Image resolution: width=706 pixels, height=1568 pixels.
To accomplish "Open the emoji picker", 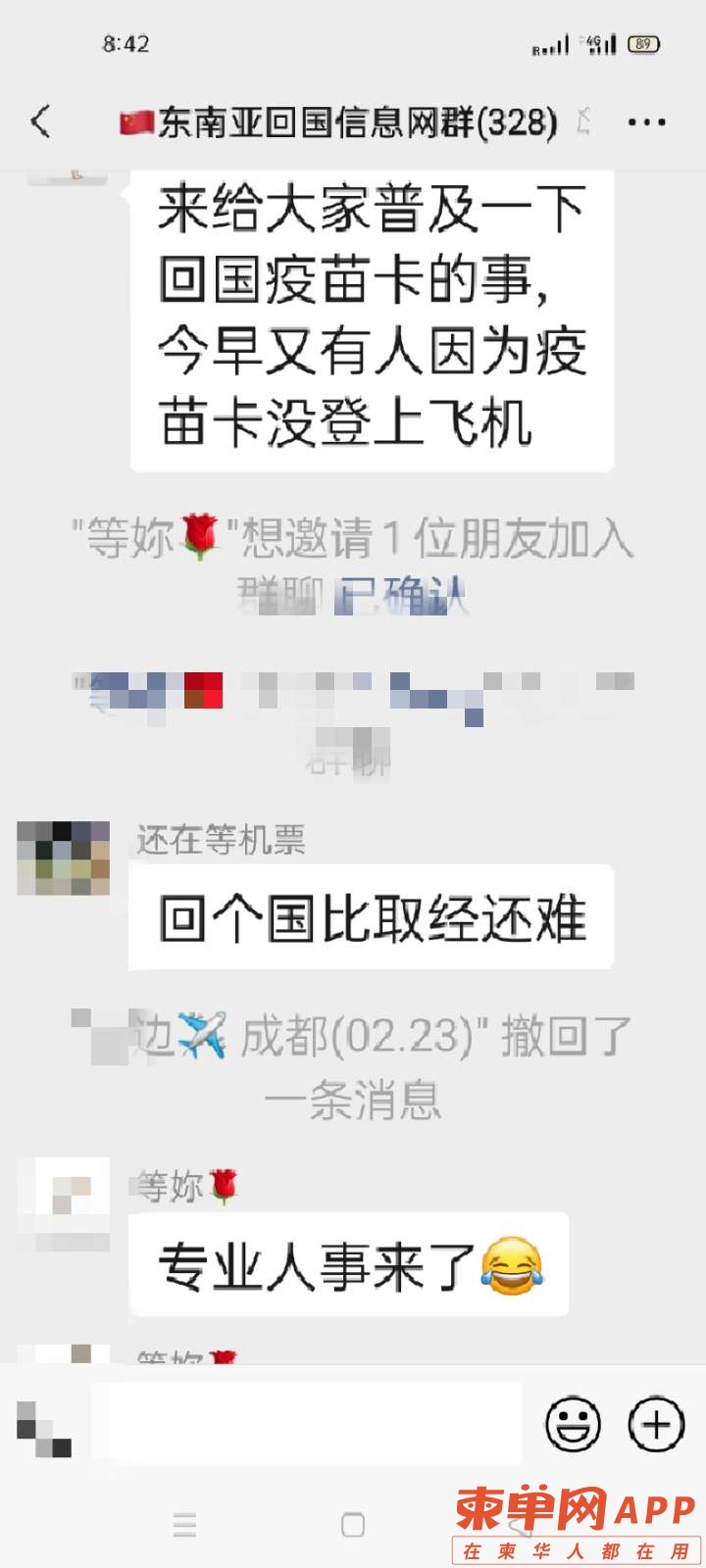I will (x=574, y=1424).
